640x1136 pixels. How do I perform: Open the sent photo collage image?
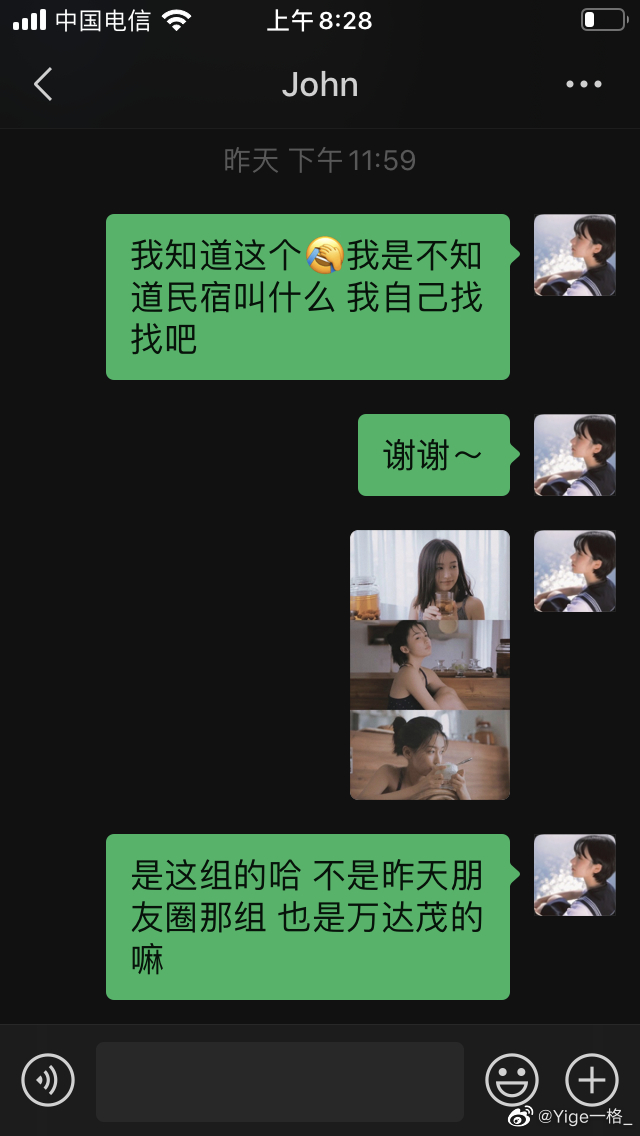tap(430, 664)
